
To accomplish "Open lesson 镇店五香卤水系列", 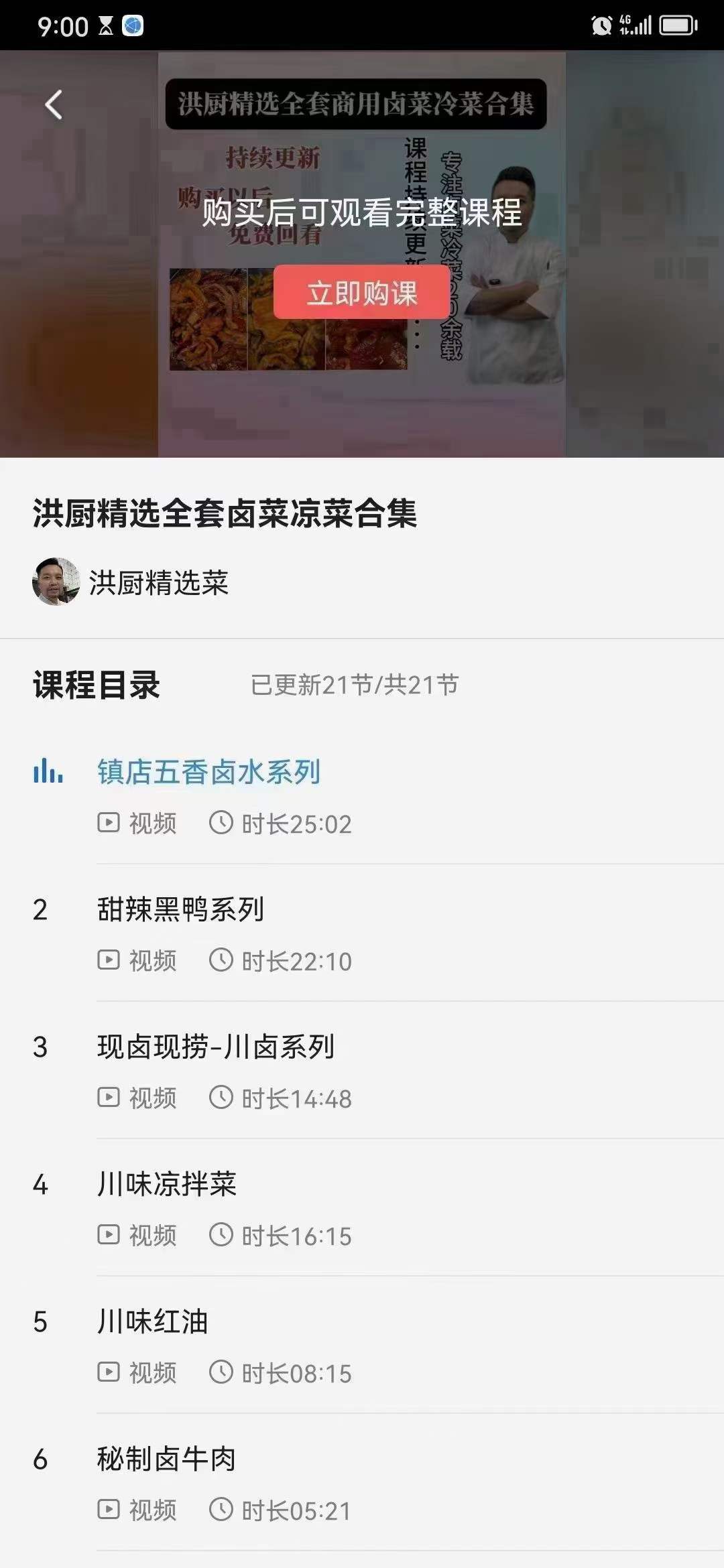I will (x=208, y=772).
